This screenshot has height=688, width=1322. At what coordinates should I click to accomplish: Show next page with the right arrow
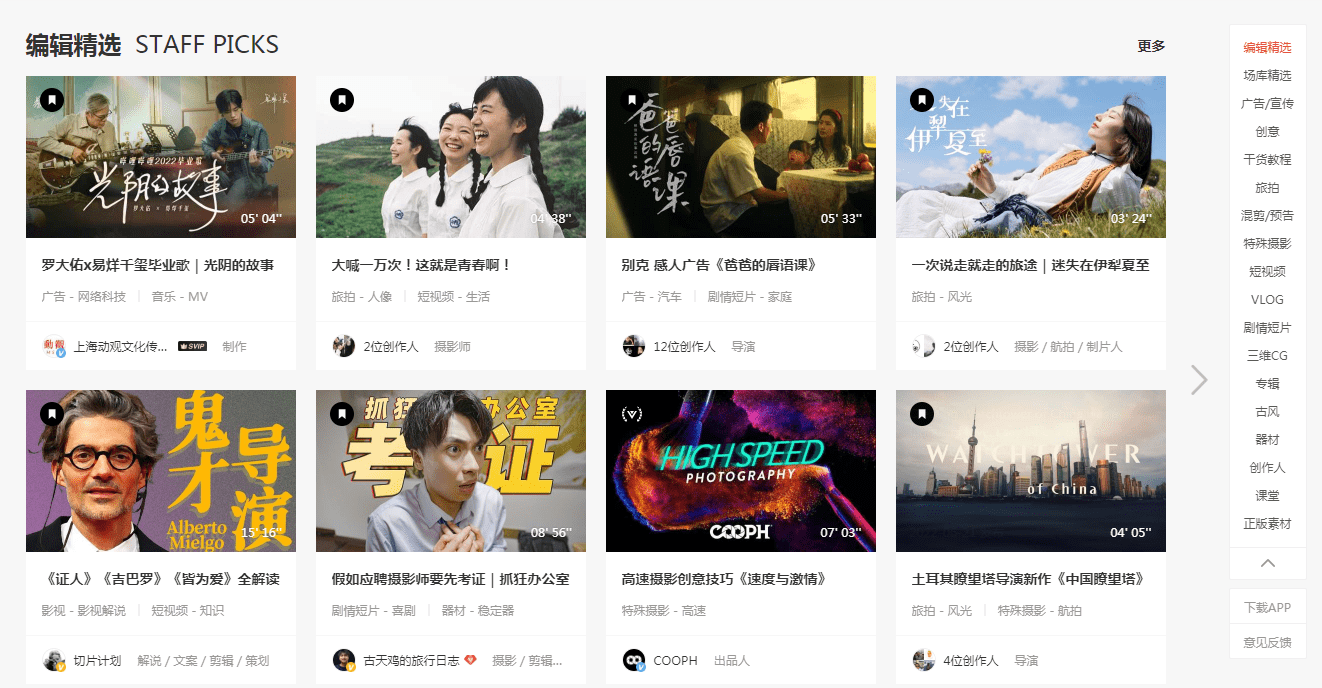(x=1199, y=380)
